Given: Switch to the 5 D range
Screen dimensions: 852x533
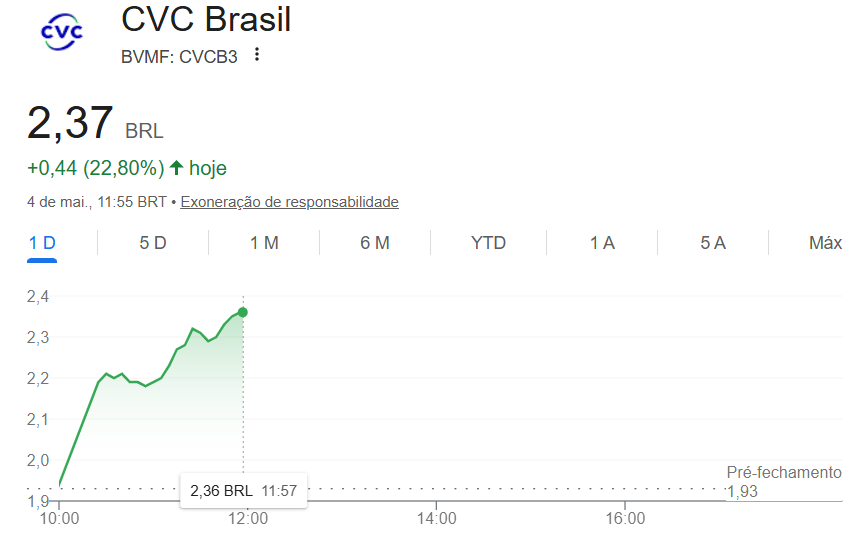Looking at the screenshot, I should point(153,243).
